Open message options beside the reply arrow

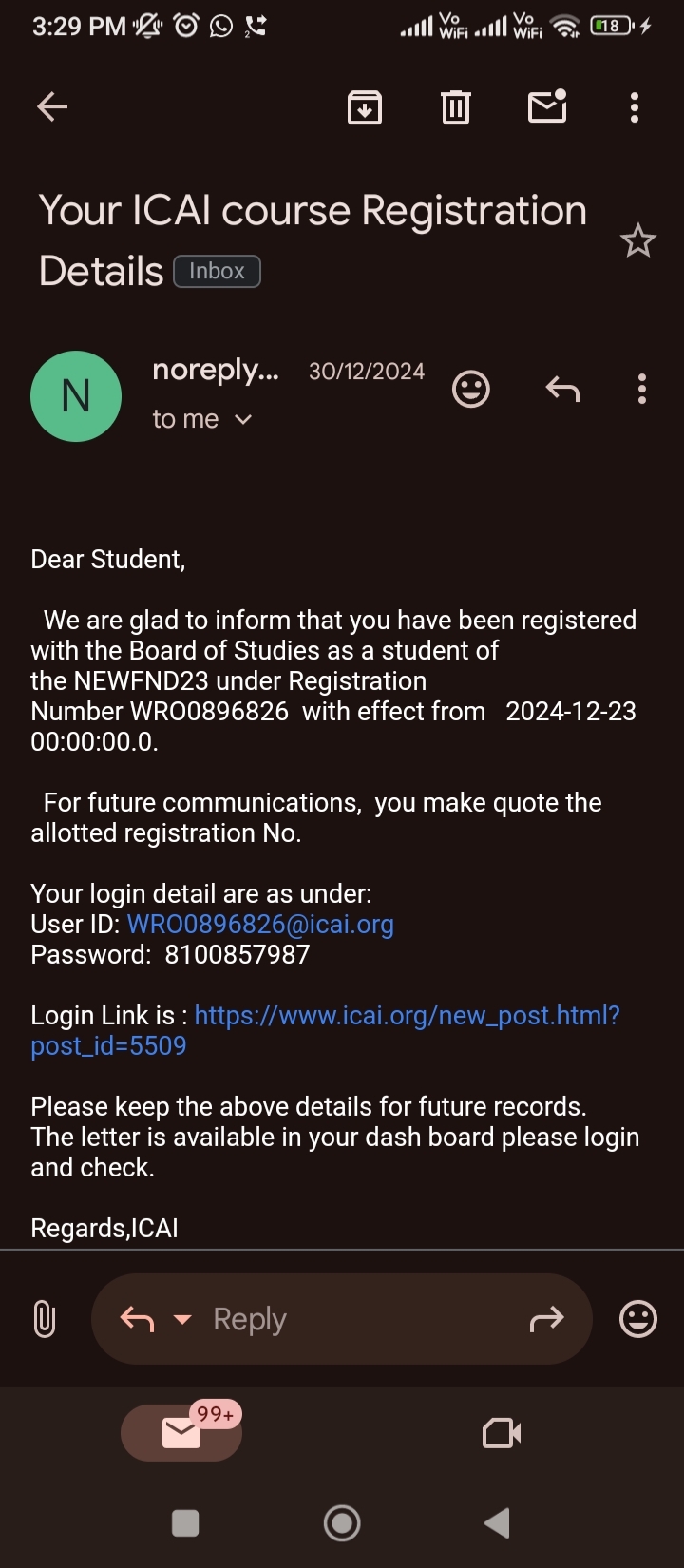(x=642, y=389)
